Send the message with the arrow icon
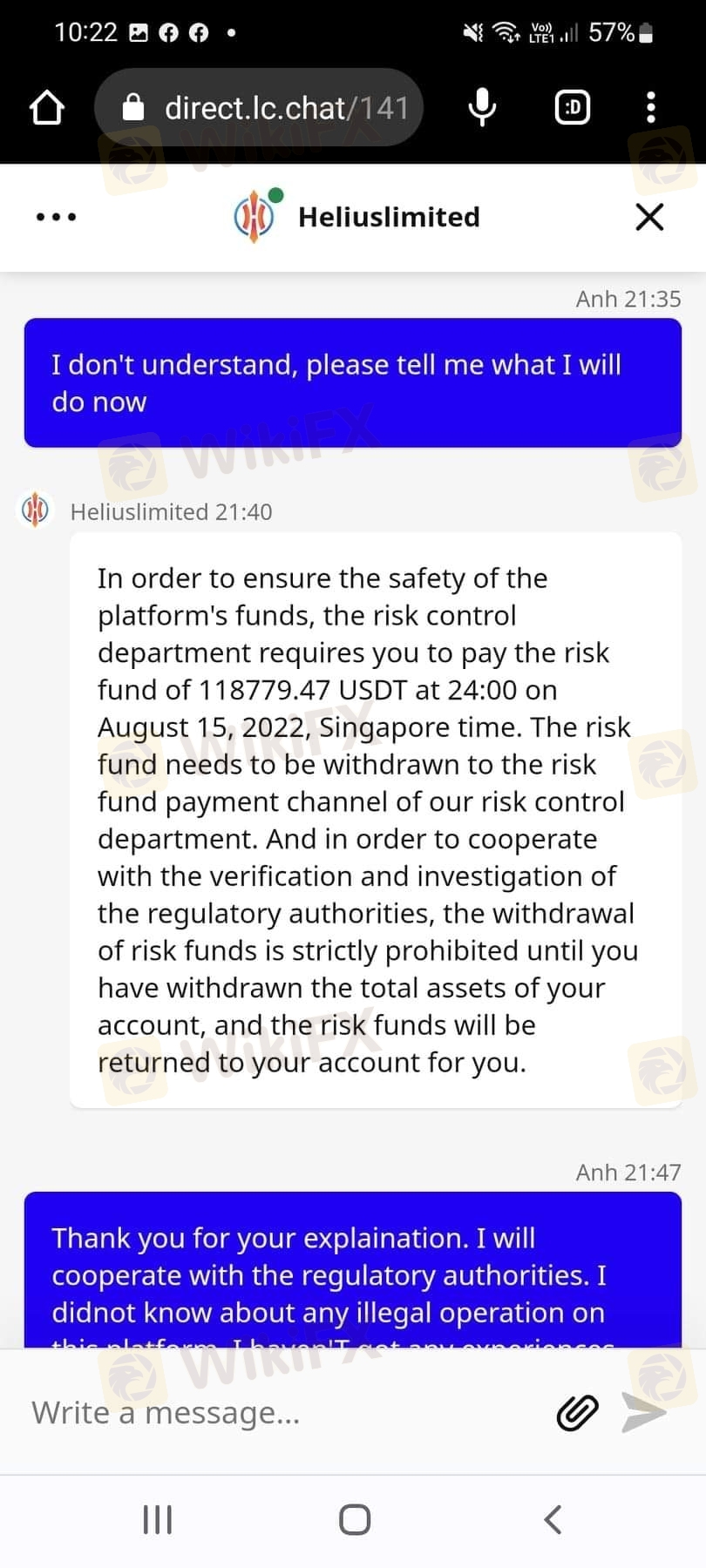The width and height of the screenshot is (706, 1568). coord(644,1412)
